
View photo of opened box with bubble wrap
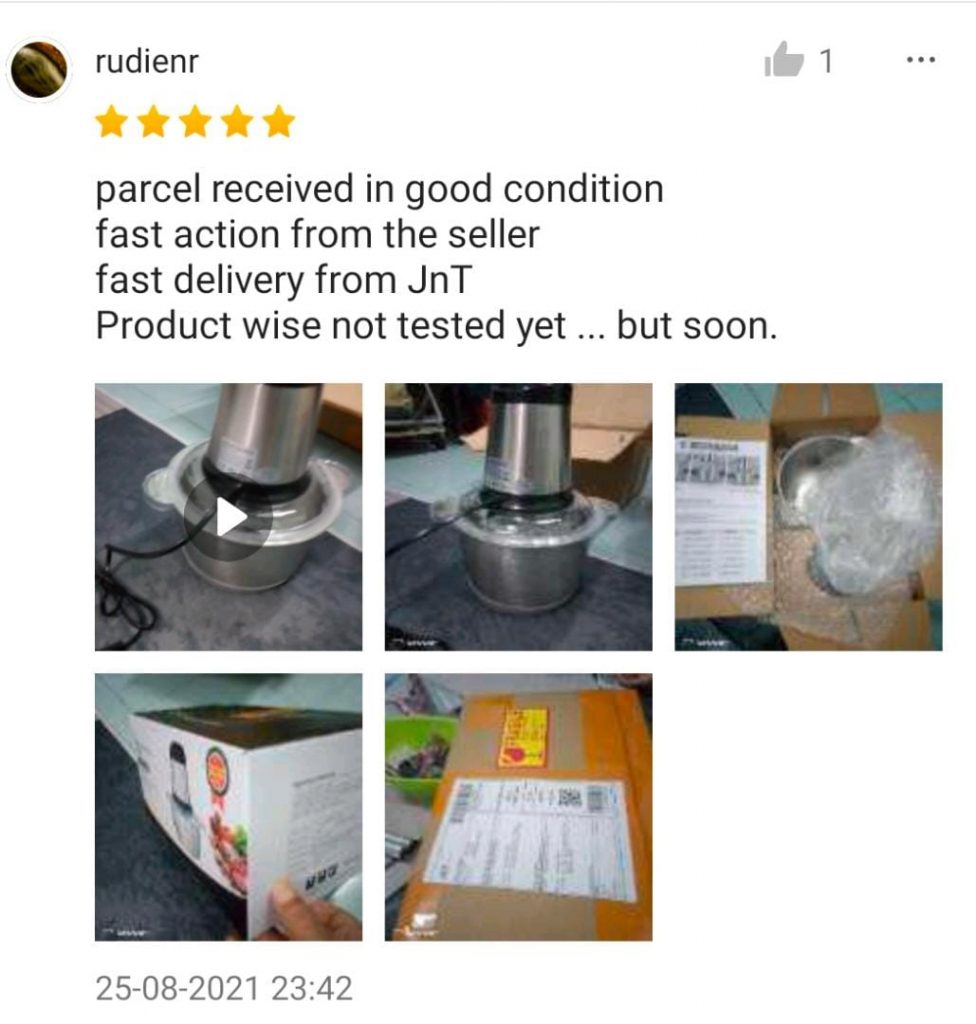(808, 517)
